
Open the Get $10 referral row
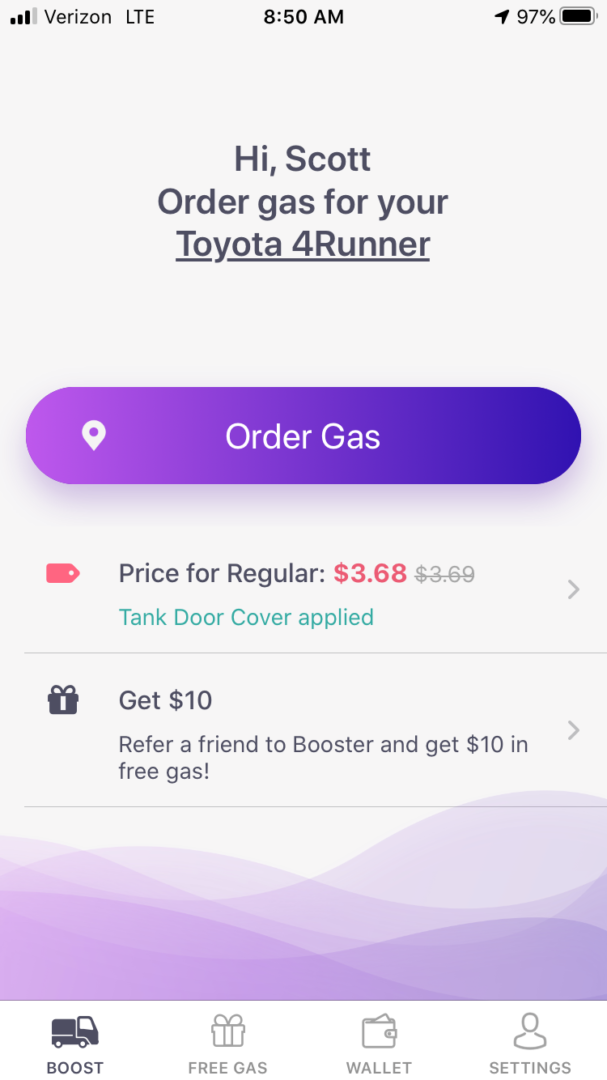pos(303,729)
